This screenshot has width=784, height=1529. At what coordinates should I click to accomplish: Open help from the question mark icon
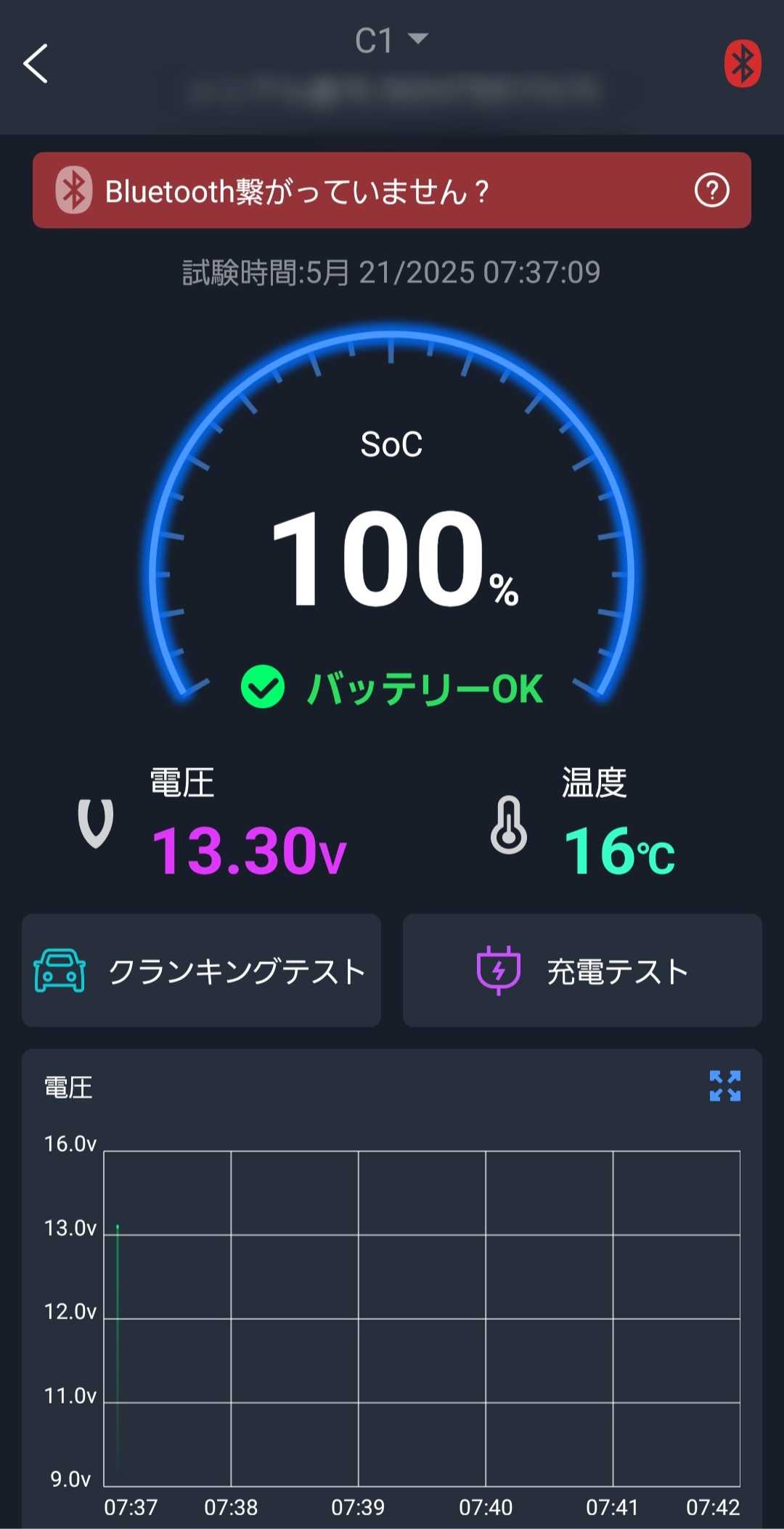[x=711, y=191]
